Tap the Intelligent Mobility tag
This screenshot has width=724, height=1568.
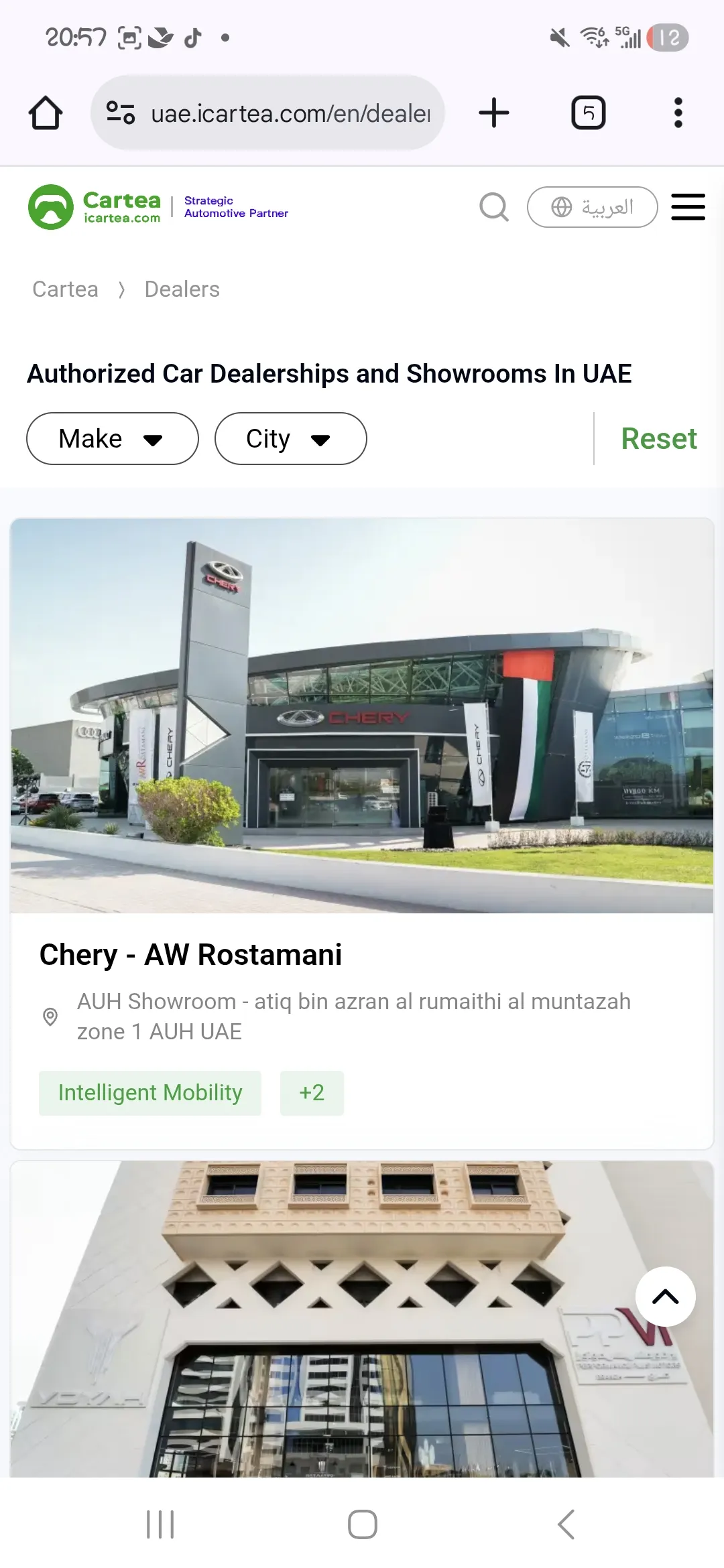(150, 1093)
